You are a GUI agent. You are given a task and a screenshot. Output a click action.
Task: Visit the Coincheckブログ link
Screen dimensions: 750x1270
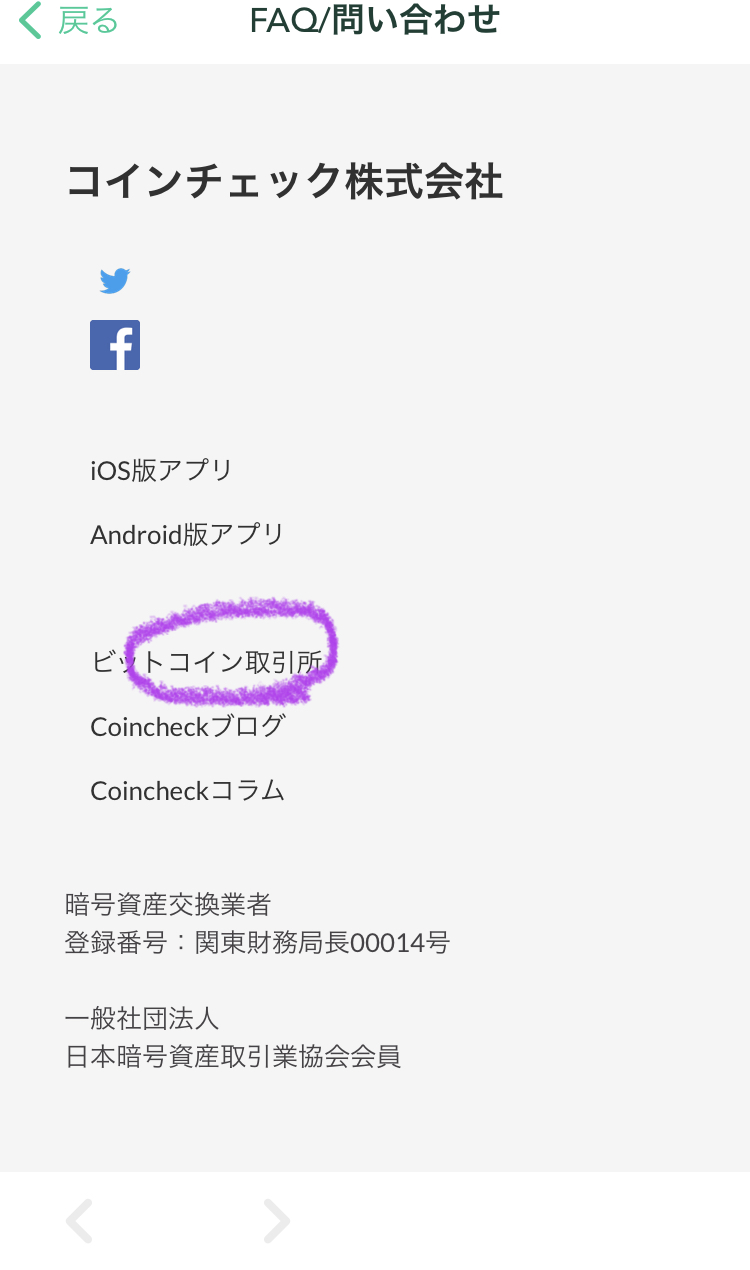(188, 726)
